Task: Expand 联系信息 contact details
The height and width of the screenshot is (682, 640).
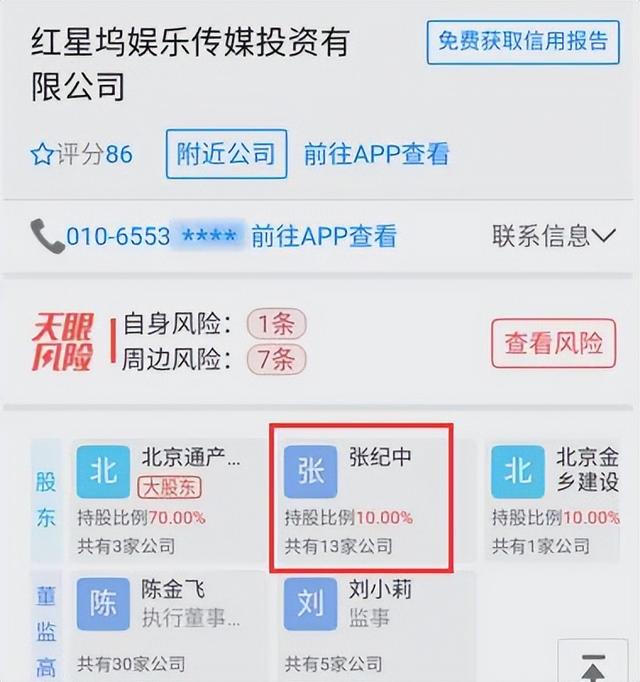Action: pyautogui.click(x=552, y=236)
